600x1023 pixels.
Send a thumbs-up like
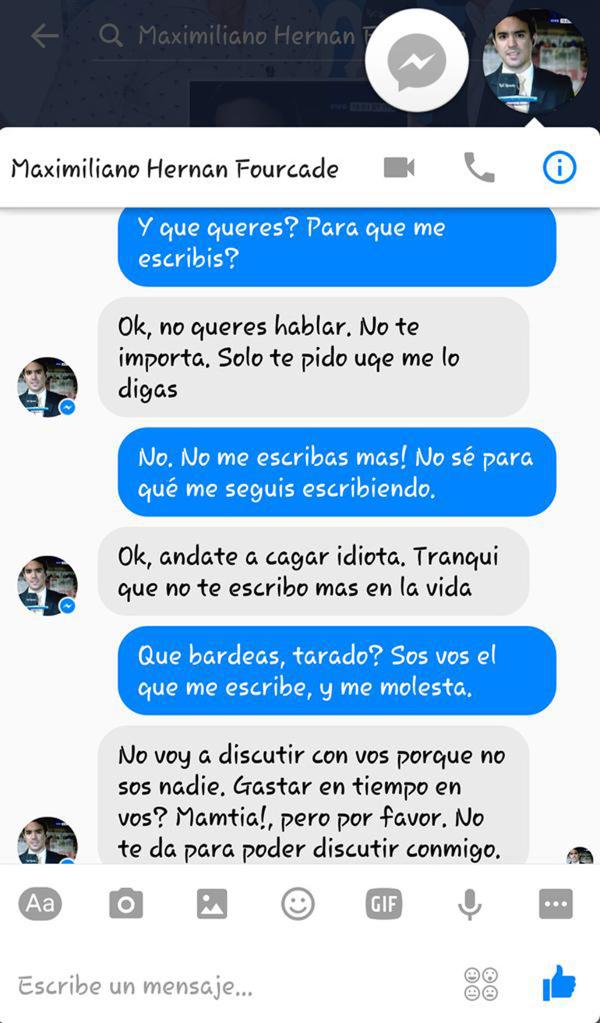(559, 984)
